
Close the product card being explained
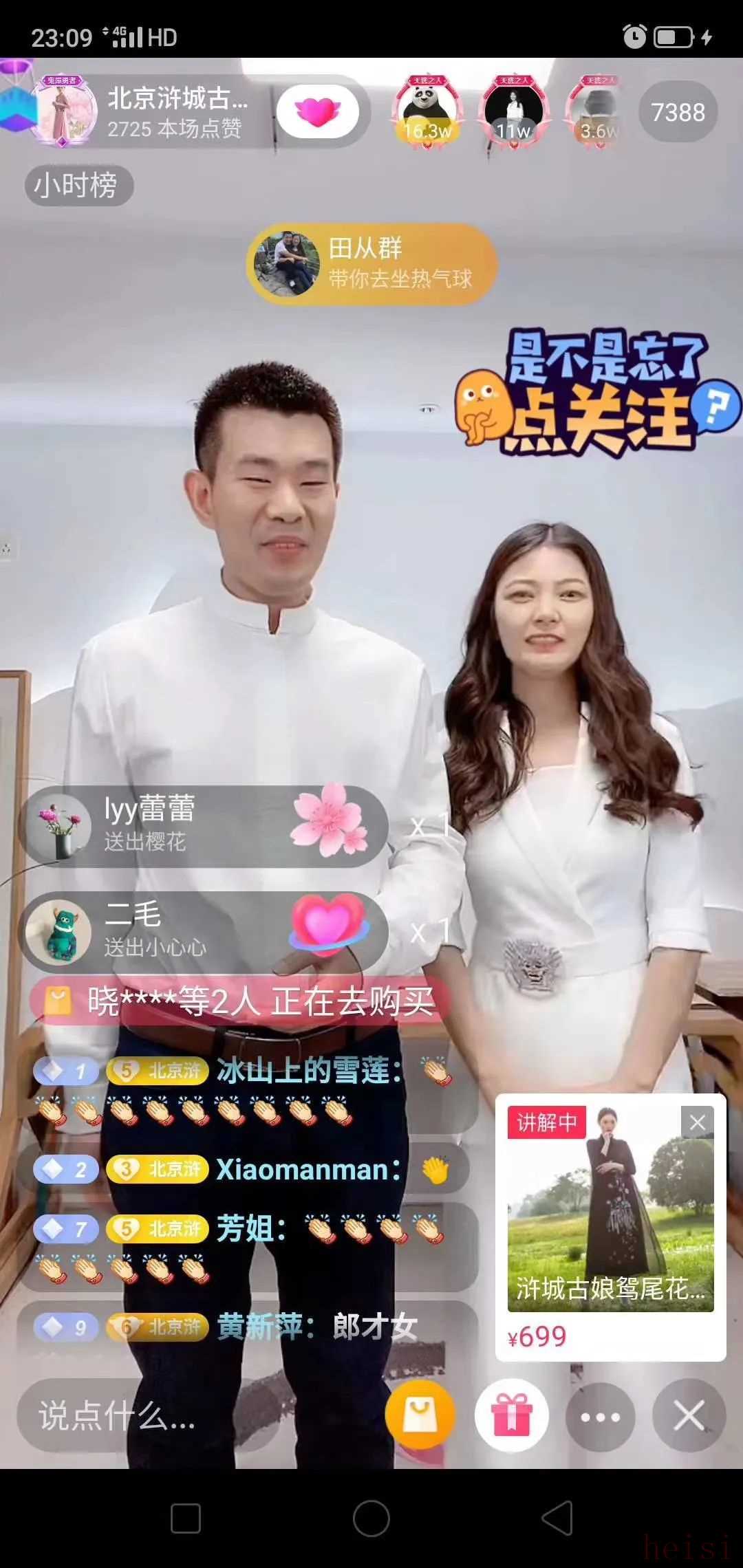pyautogui.click(x=697, y=1122)
